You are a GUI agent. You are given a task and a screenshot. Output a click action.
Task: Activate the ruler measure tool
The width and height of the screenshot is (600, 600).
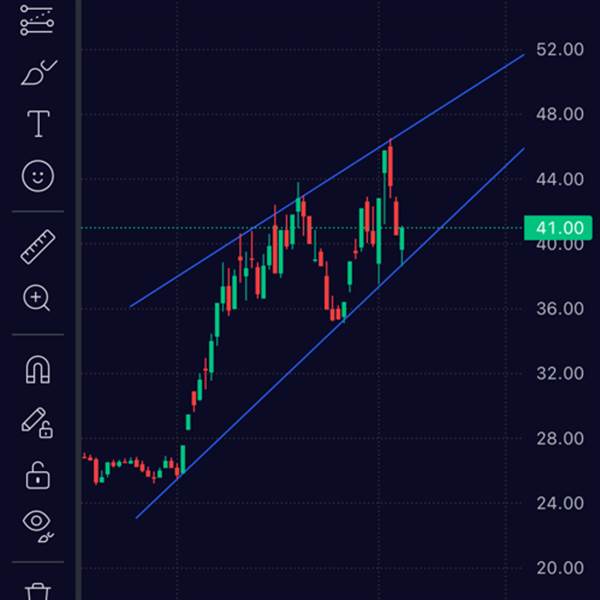click(x=38, y=246)
